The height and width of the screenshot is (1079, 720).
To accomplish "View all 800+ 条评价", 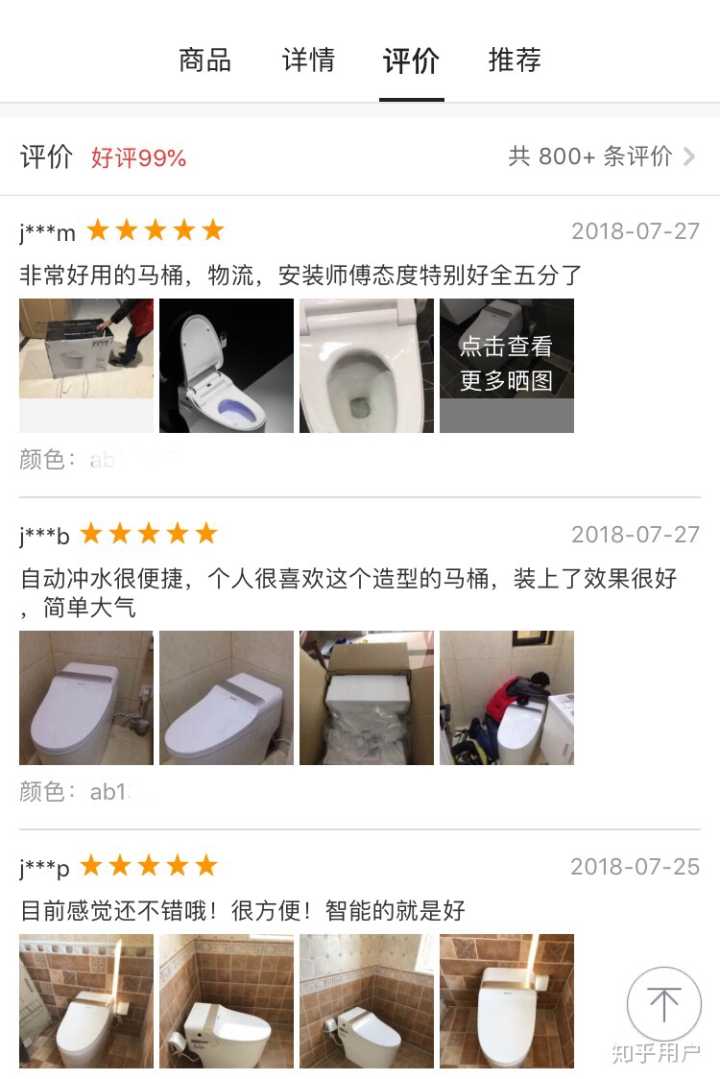I will pos(601,156).
